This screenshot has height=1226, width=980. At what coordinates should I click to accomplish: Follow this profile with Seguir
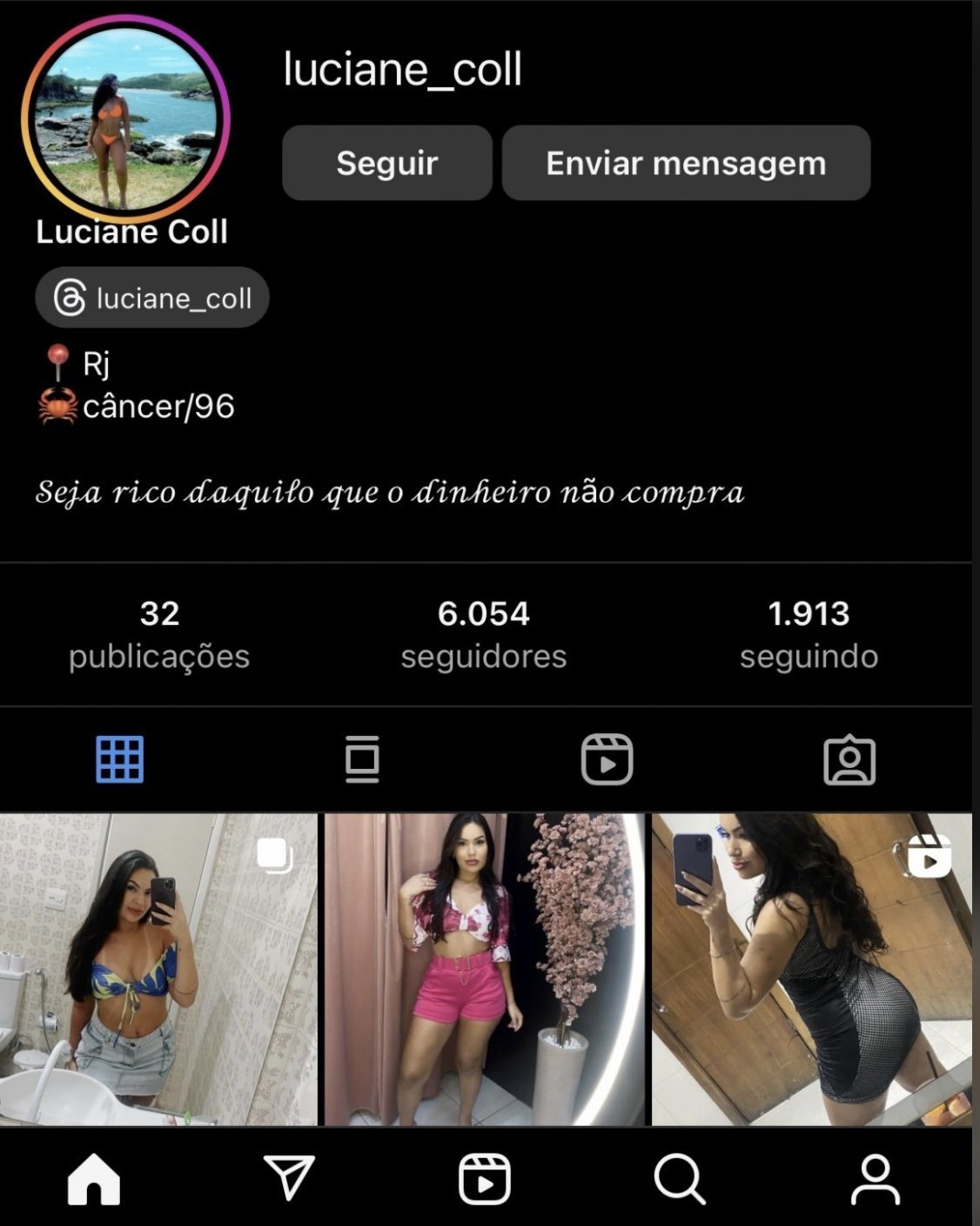[x=386, y=163]
